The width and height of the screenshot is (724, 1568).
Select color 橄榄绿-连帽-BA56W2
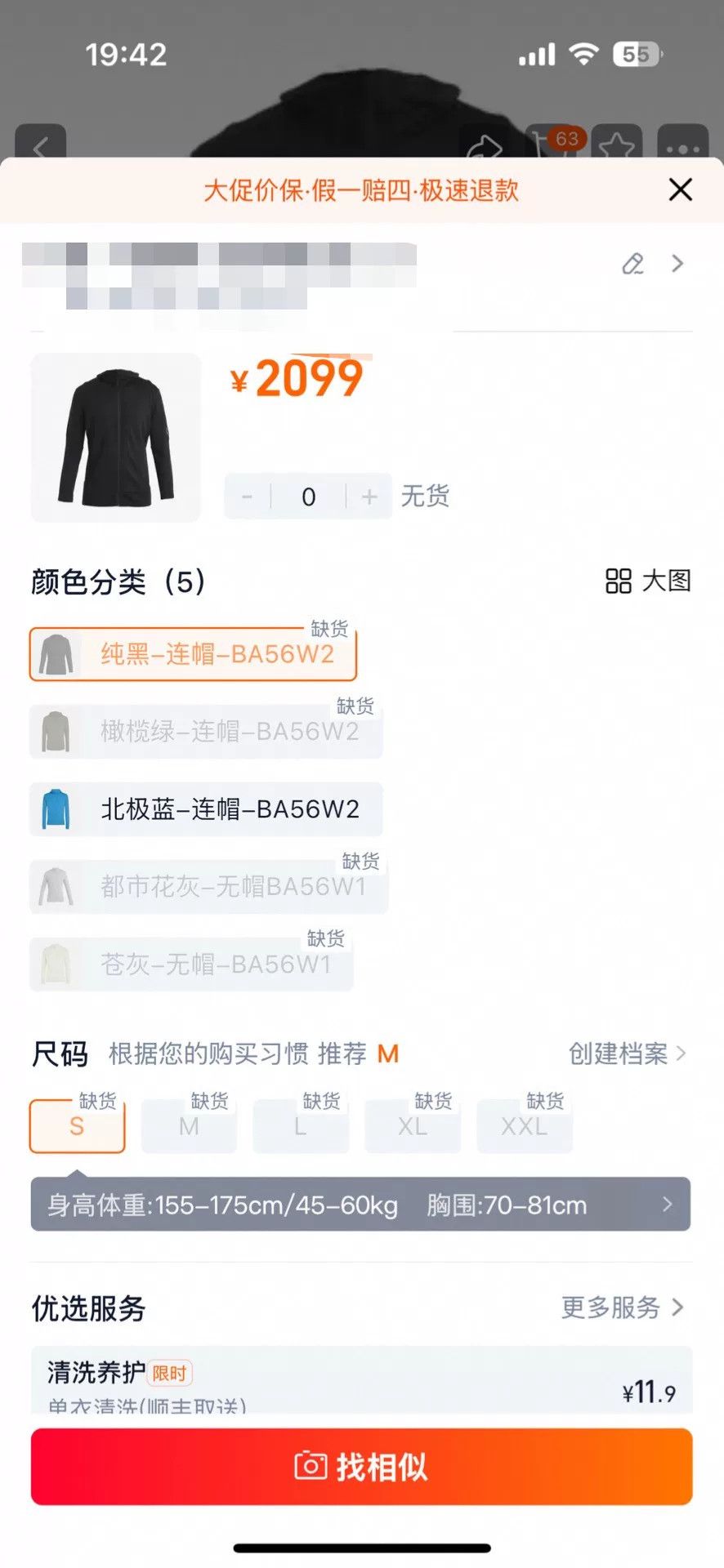(x=206, y=732)
